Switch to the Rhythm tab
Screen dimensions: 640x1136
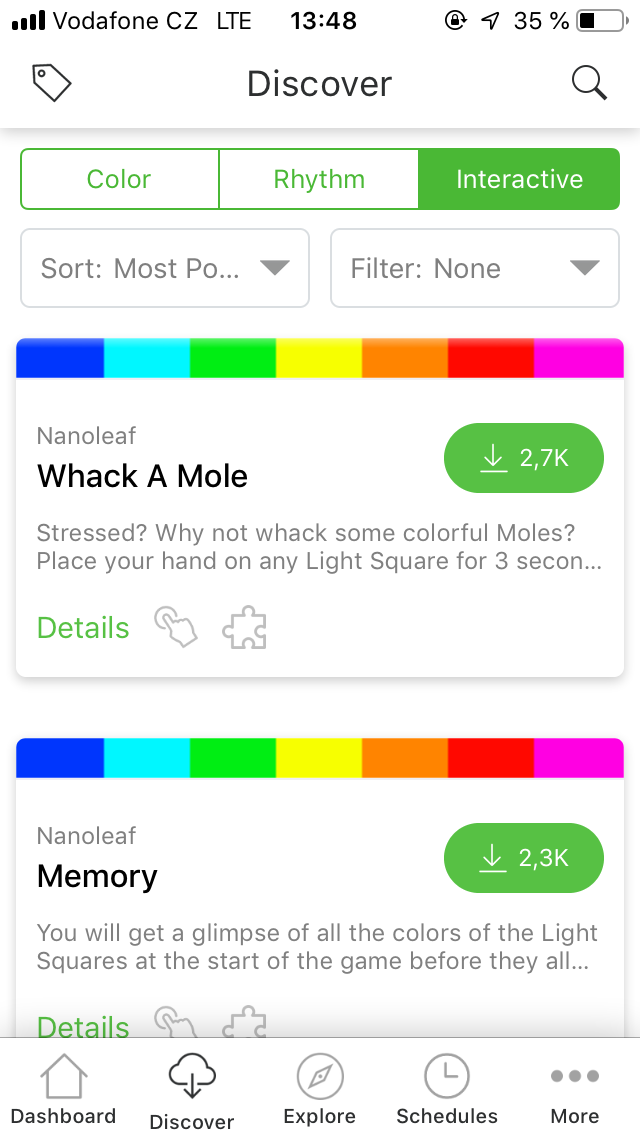319,180
